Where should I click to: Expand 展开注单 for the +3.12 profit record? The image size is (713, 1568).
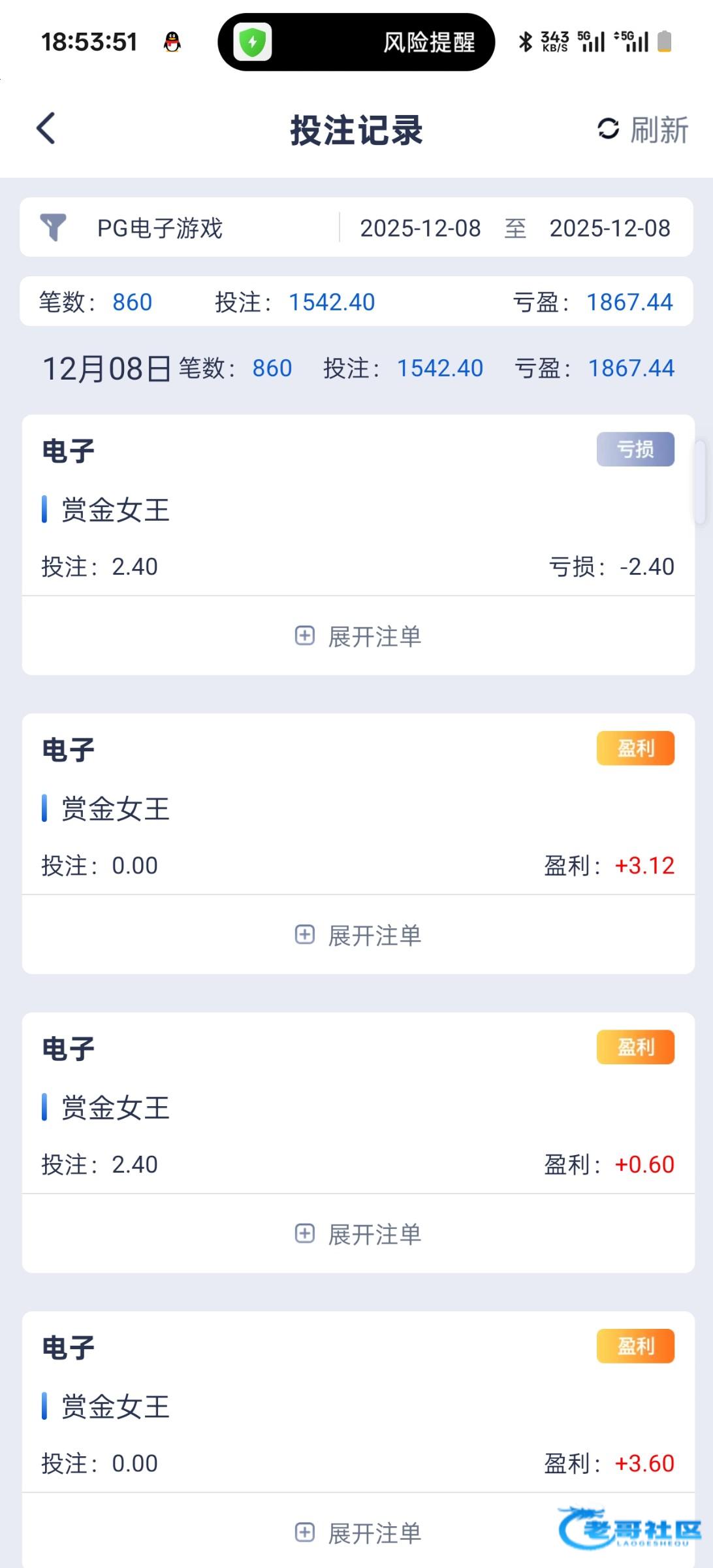click(x=358, y=935)
